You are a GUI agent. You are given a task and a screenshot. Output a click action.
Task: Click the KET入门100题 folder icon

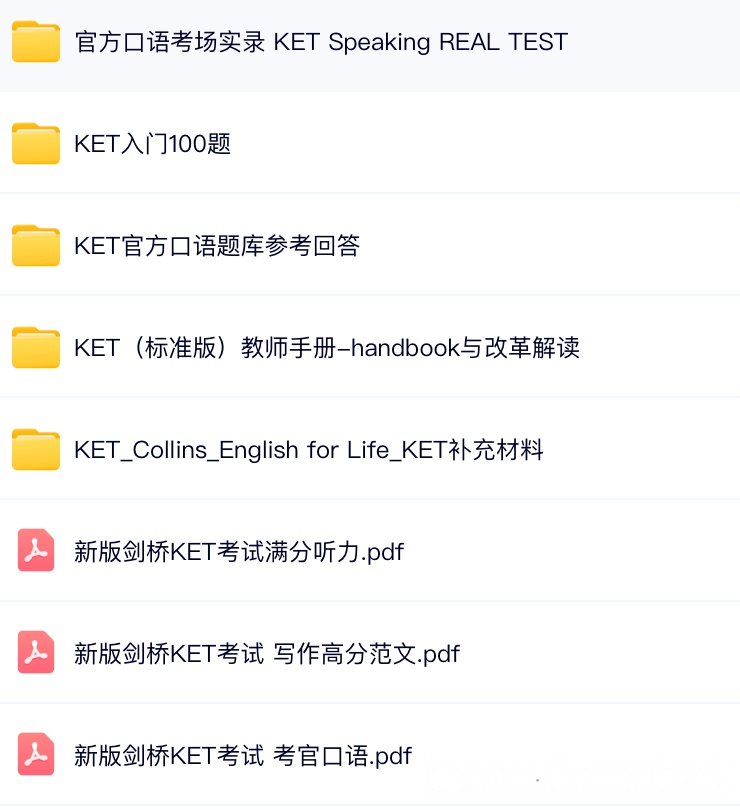36,144
